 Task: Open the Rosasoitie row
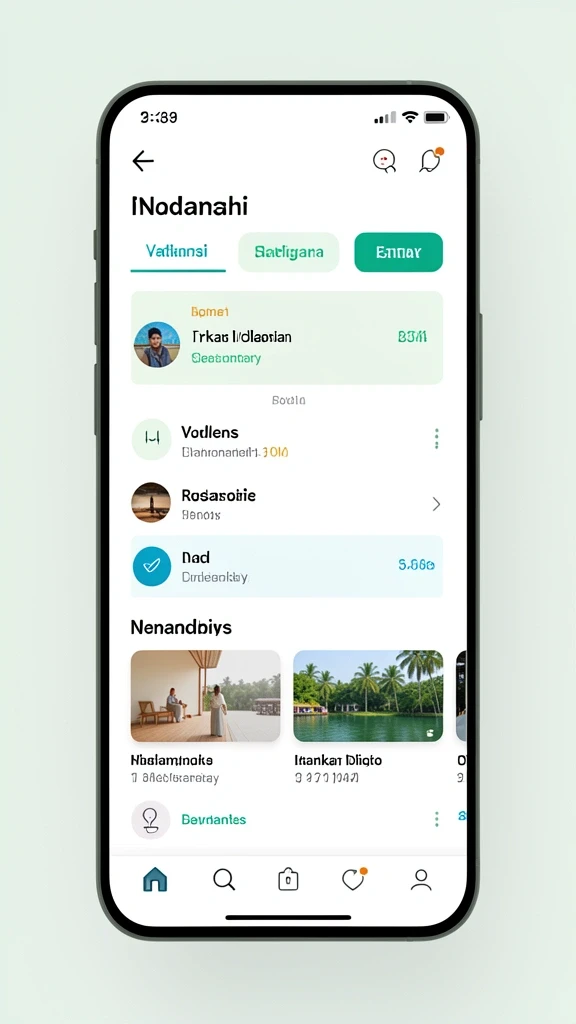[x=287, y=503]
